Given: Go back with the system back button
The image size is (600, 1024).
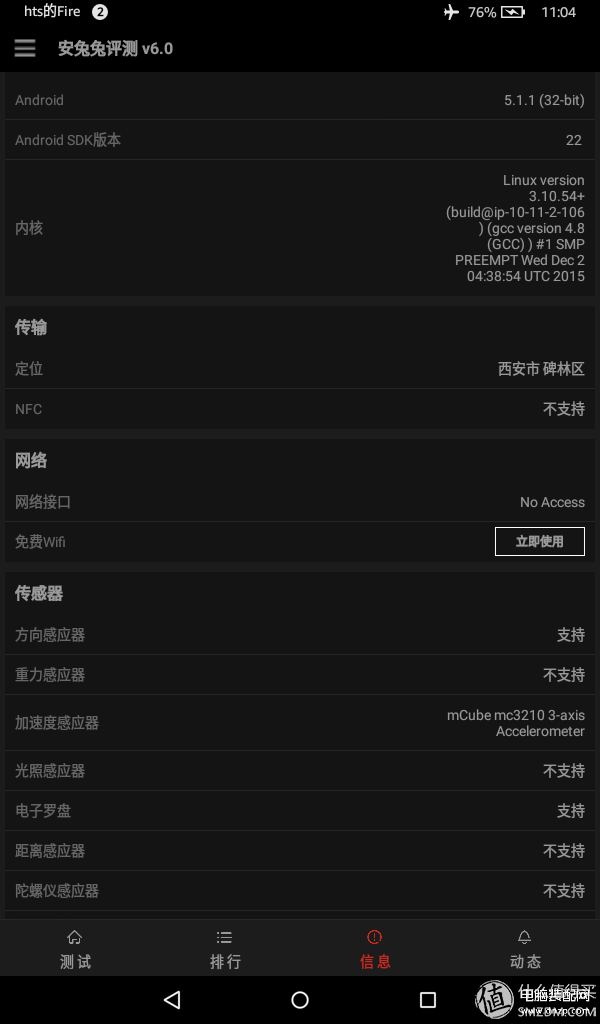Looking at the screenshot, I should [172, 1000].
